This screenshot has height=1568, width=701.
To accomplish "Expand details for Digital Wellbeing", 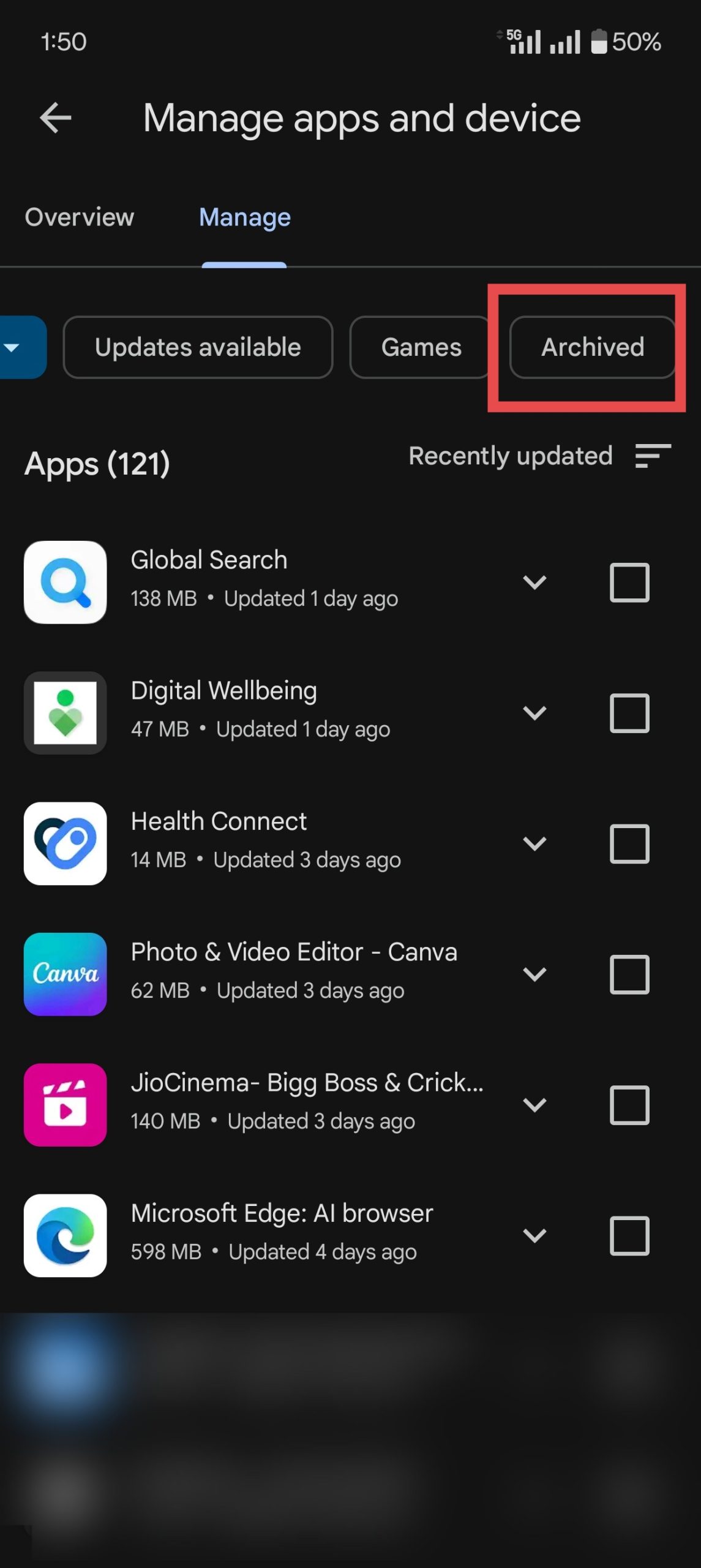I will (x=534, y=712).
